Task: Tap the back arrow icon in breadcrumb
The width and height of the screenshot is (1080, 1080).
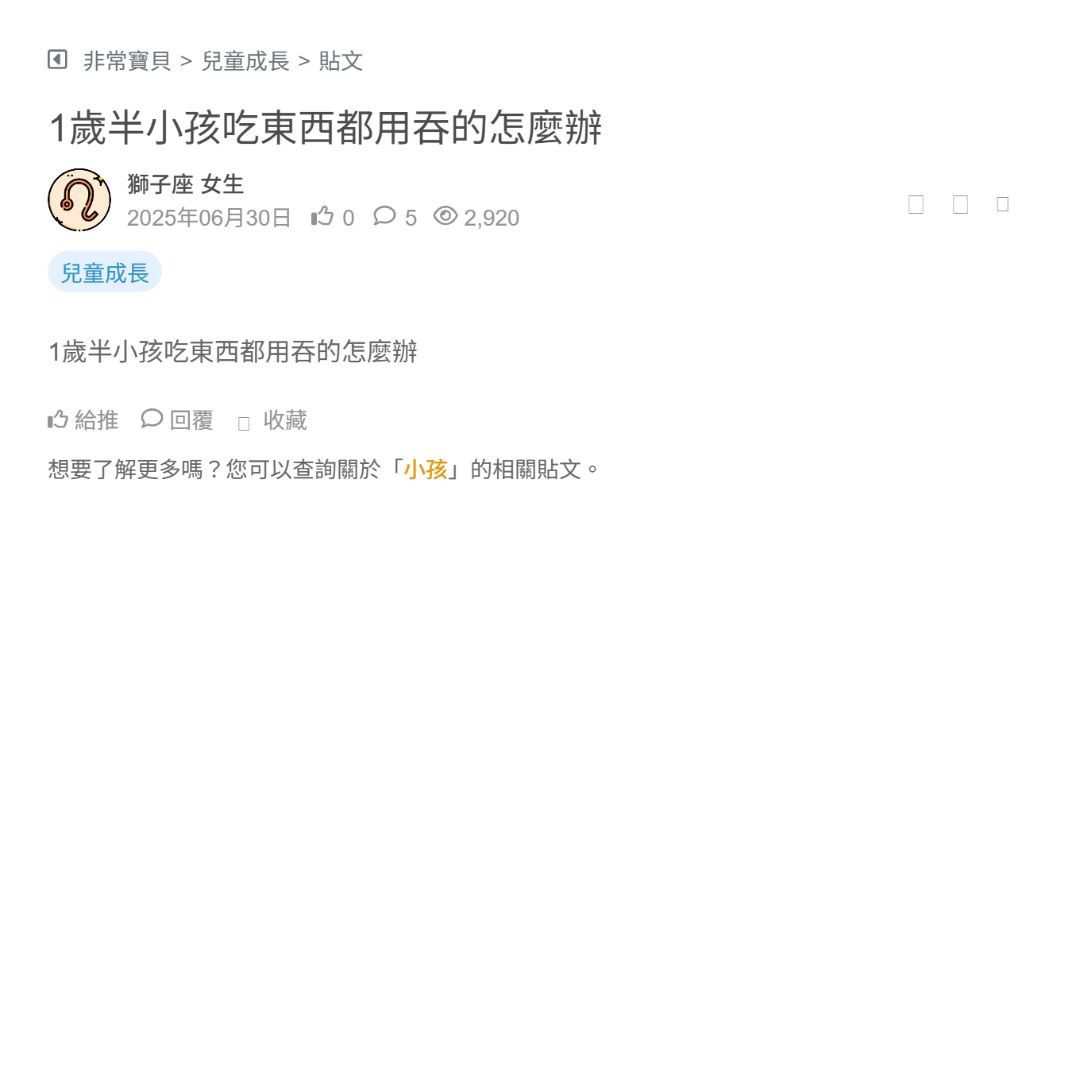Action: click(57, 60)
